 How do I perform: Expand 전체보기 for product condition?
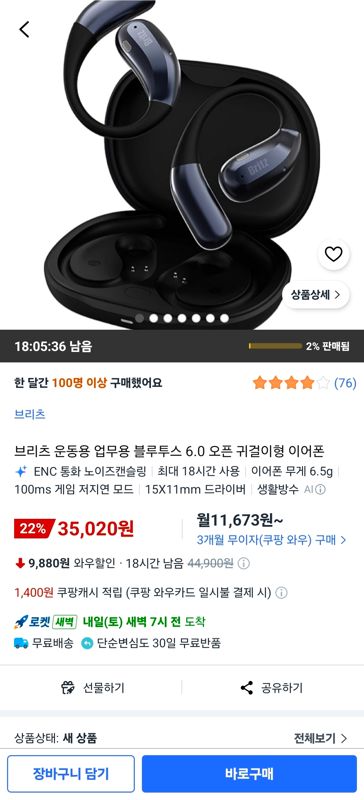[321, 738]
